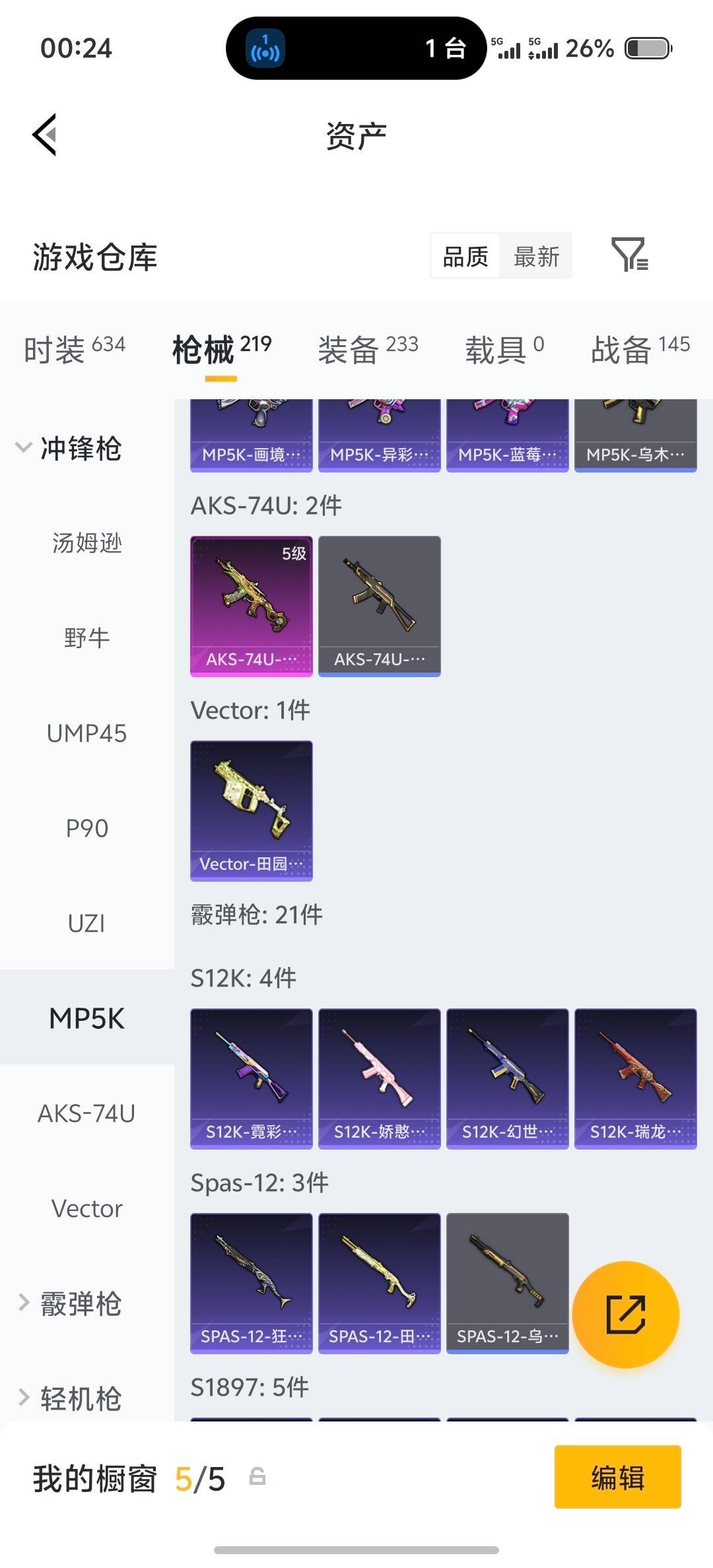Switch to the 时装 tab

click(x=74, y=348)
